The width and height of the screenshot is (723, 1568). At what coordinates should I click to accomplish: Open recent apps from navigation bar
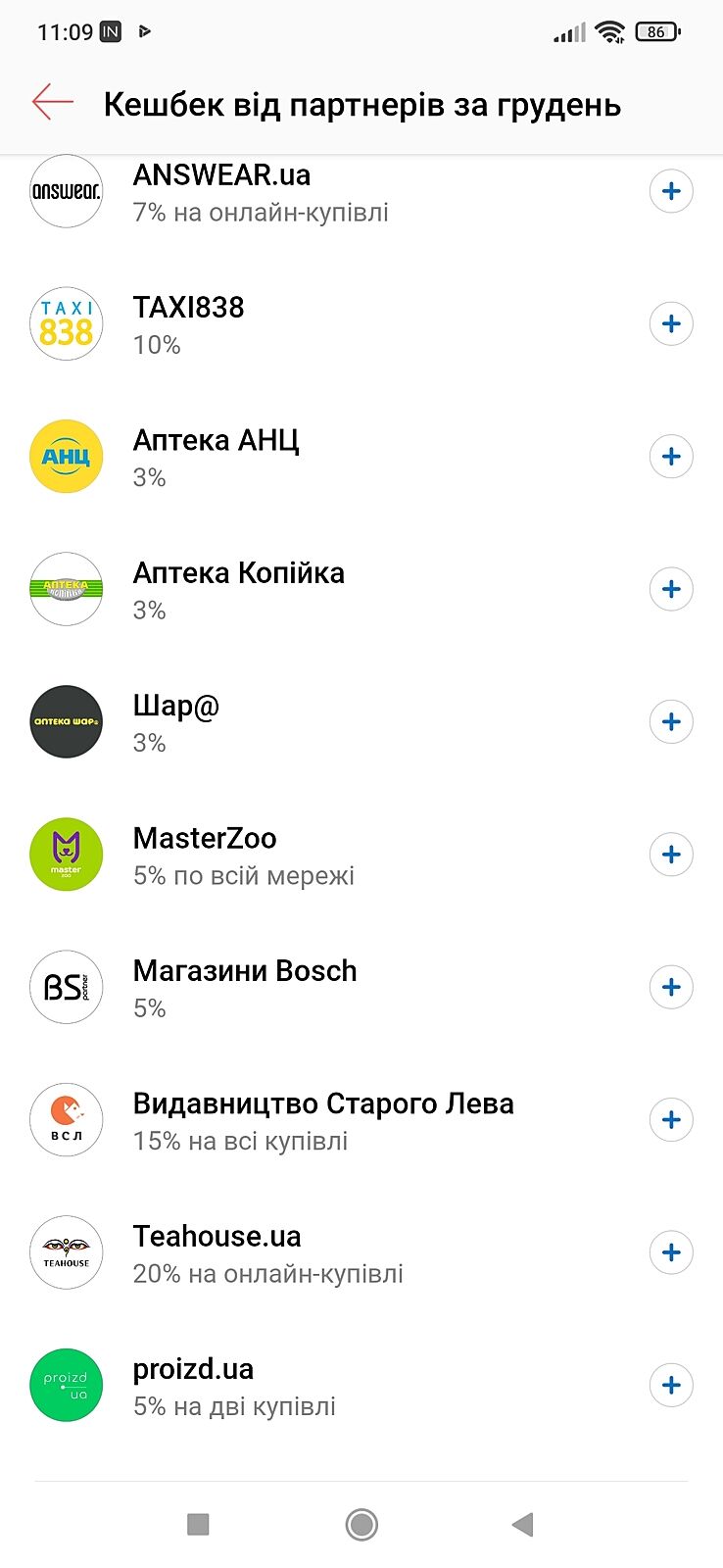click(x=198, y=1524)
